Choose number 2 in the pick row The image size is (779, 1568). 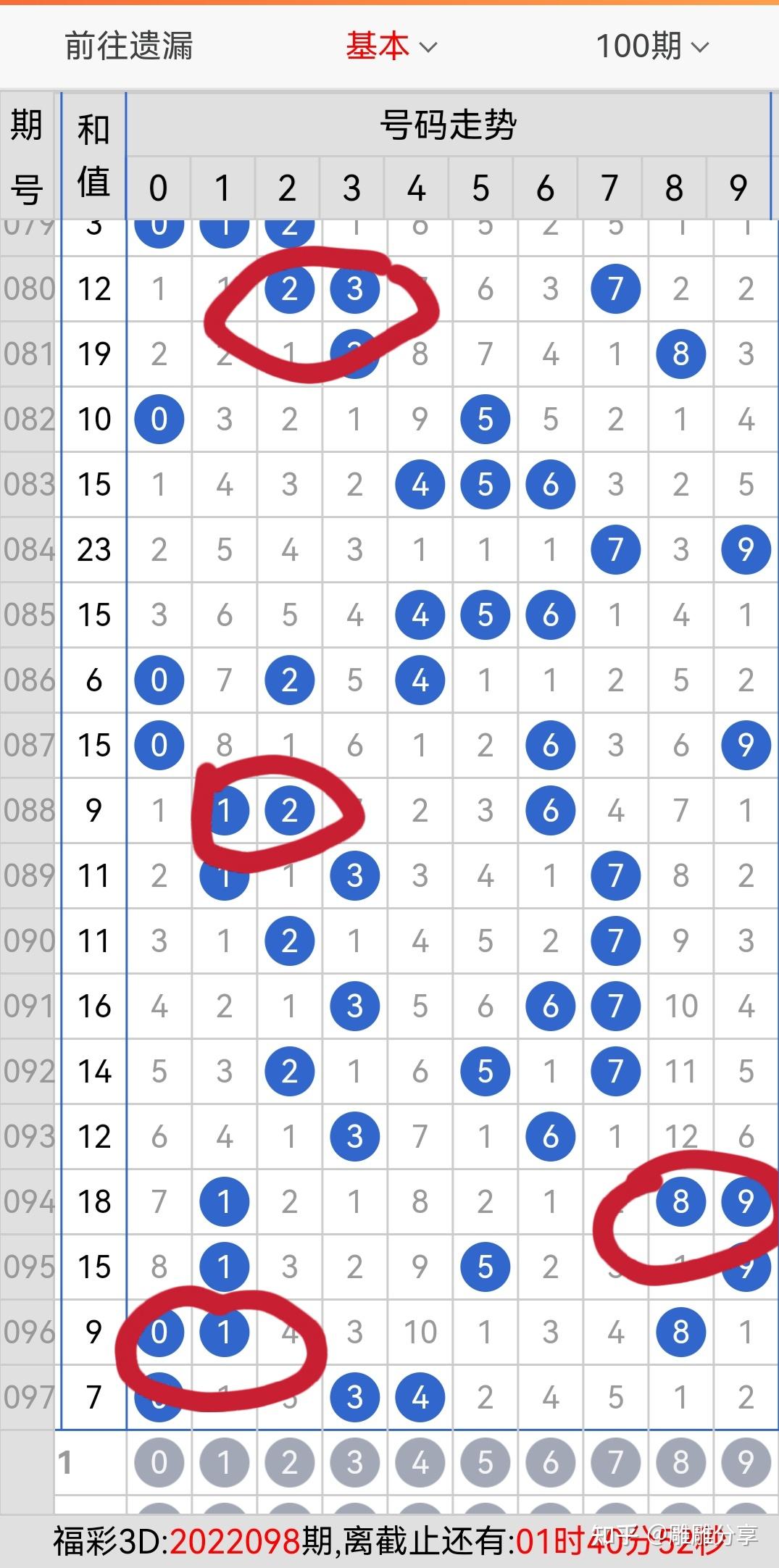[289, 1462]
